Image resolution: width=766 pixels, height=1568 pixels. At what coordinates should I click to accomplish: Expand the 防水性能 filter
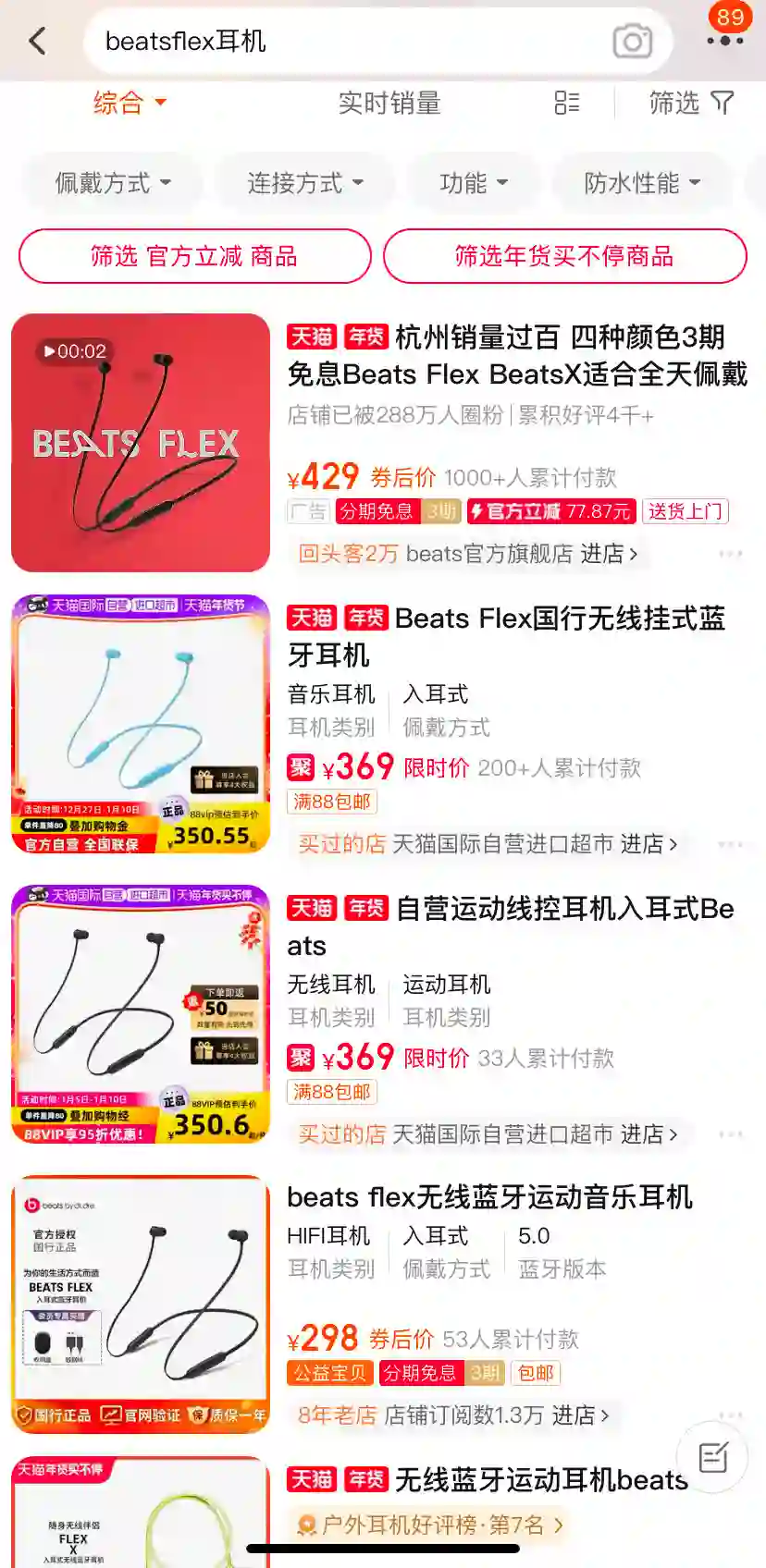[642, 183]
